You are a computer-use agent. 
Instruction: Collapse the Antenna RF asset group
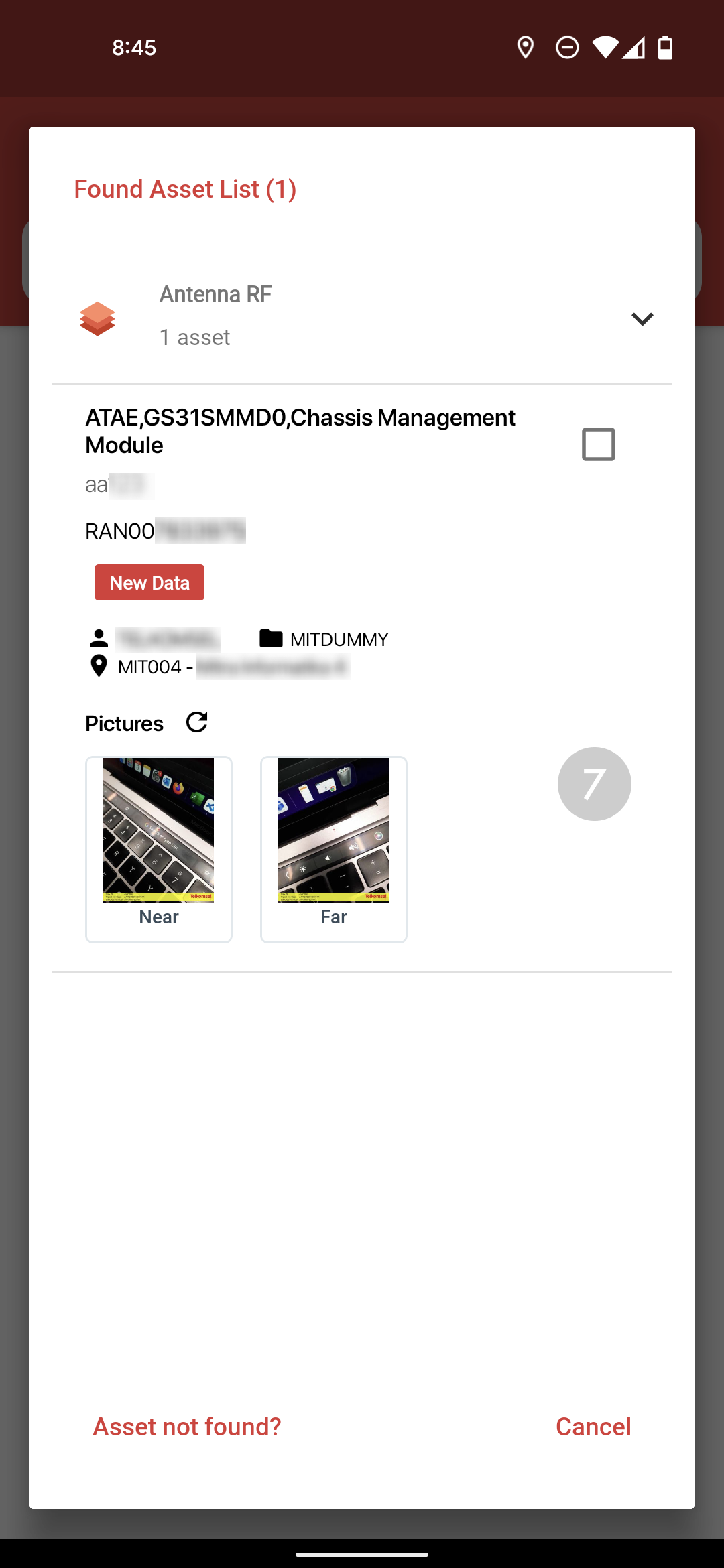coord(642,319)
